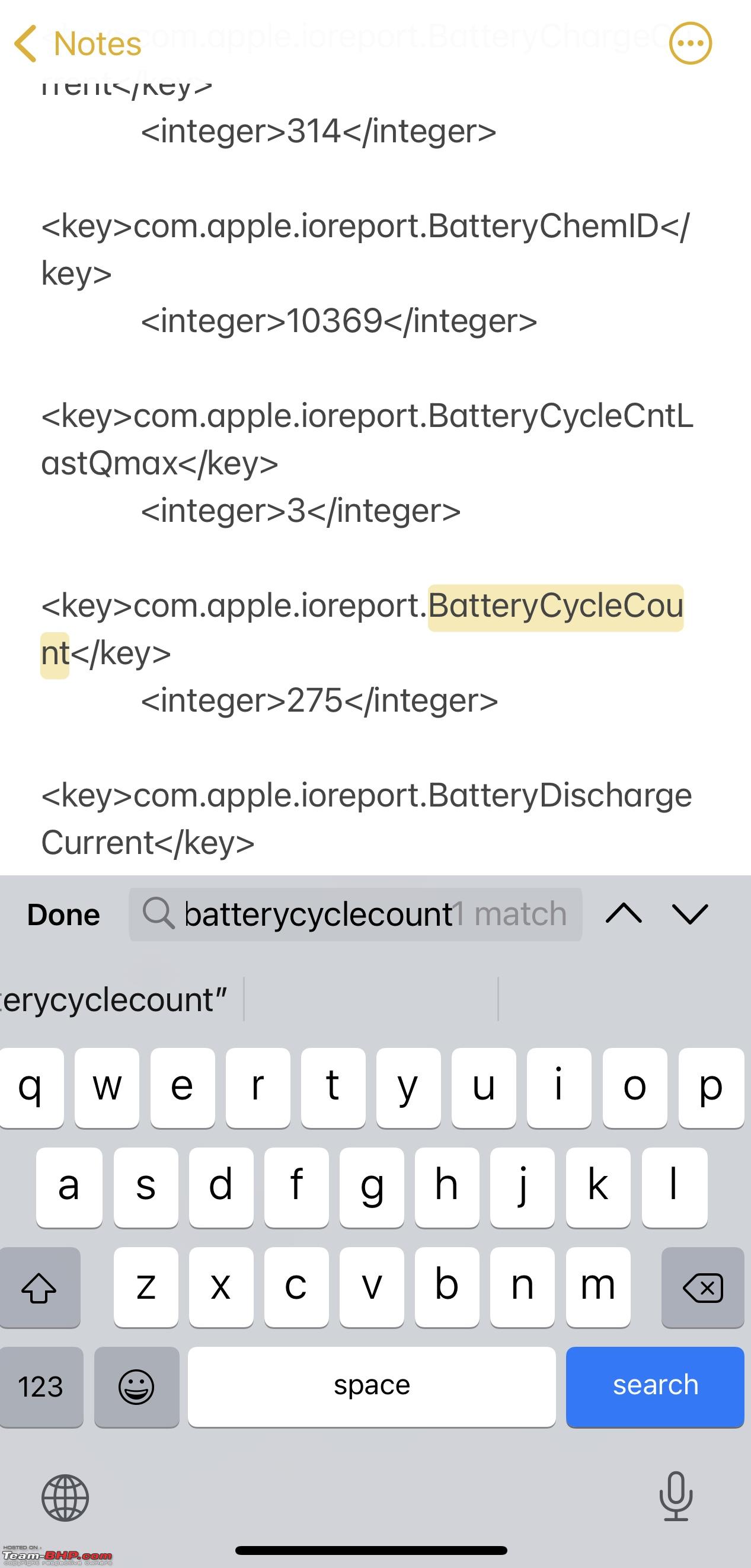Screen dimensions: 751x1568
Task: Tap the space bar
Action: click(x=372, y=1387)
